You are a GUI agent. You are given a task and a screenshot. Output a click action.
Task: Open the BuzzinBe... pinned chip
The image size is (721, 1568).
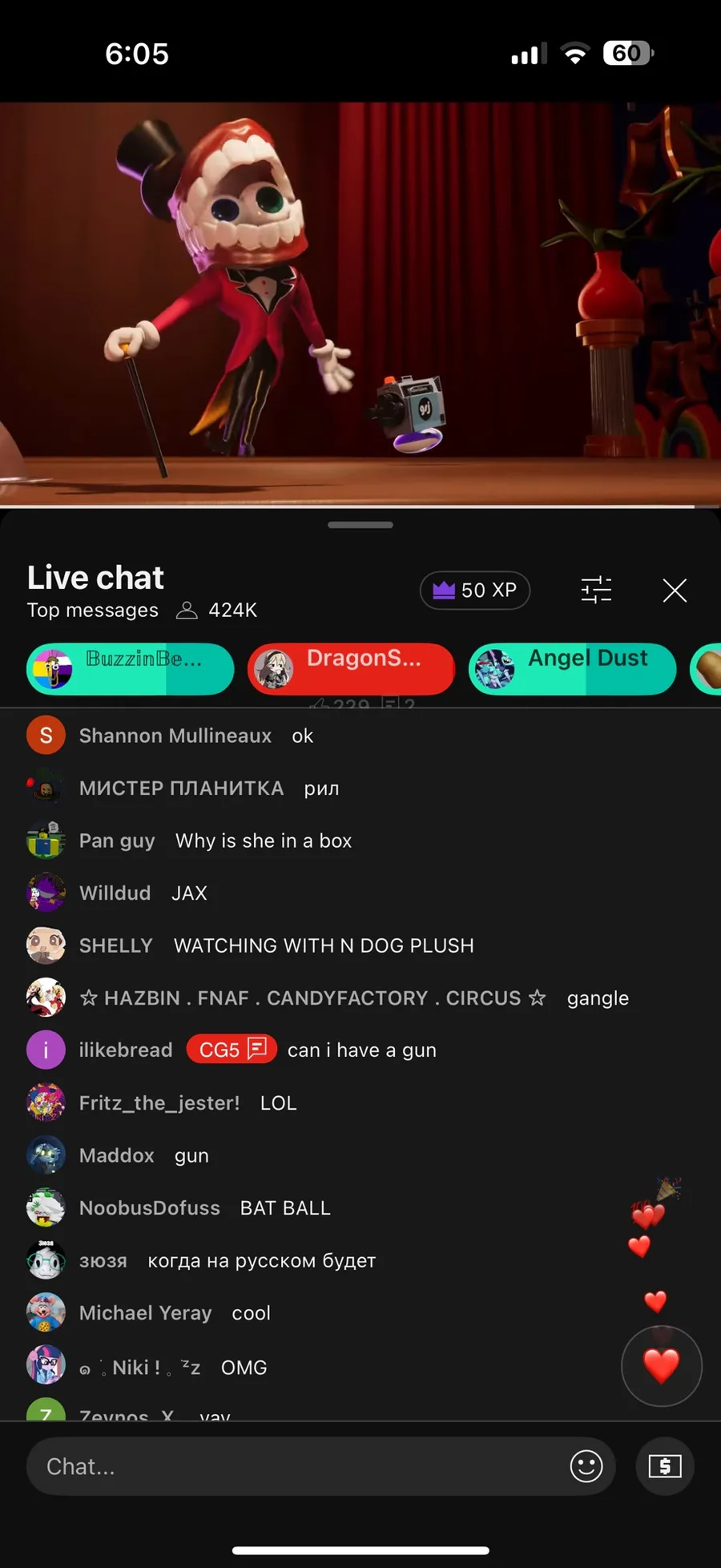pyautogui.click(x=131, y=669)
